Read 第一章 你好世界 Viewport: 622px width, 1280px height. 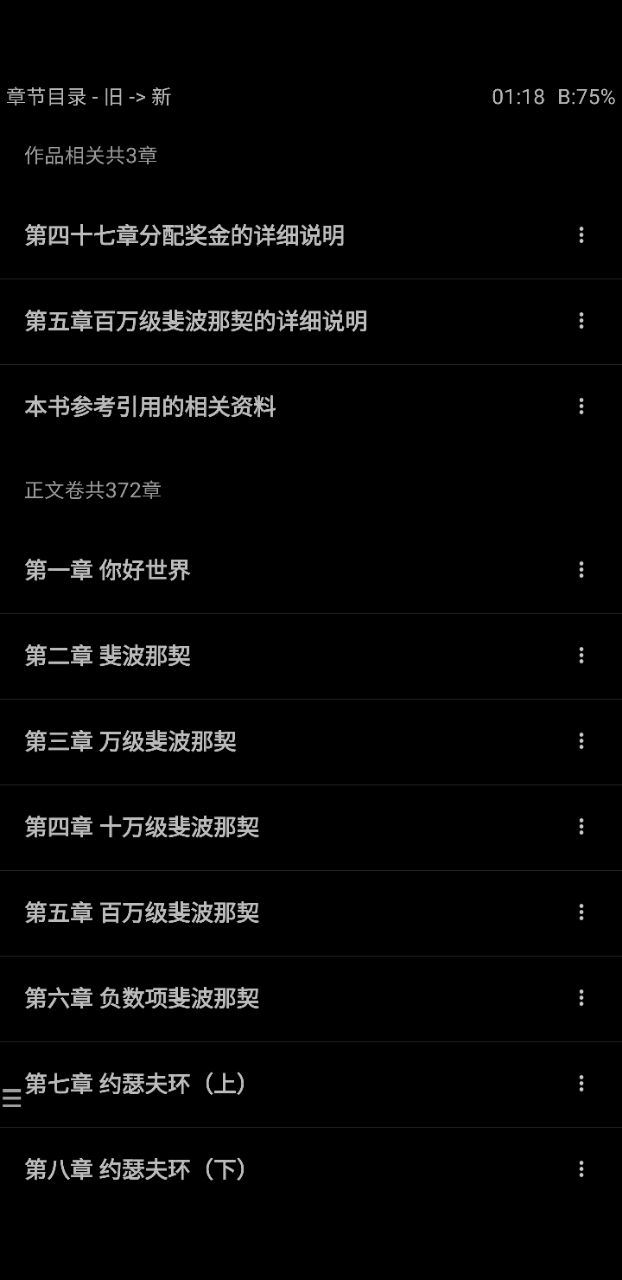coord(108,570)
